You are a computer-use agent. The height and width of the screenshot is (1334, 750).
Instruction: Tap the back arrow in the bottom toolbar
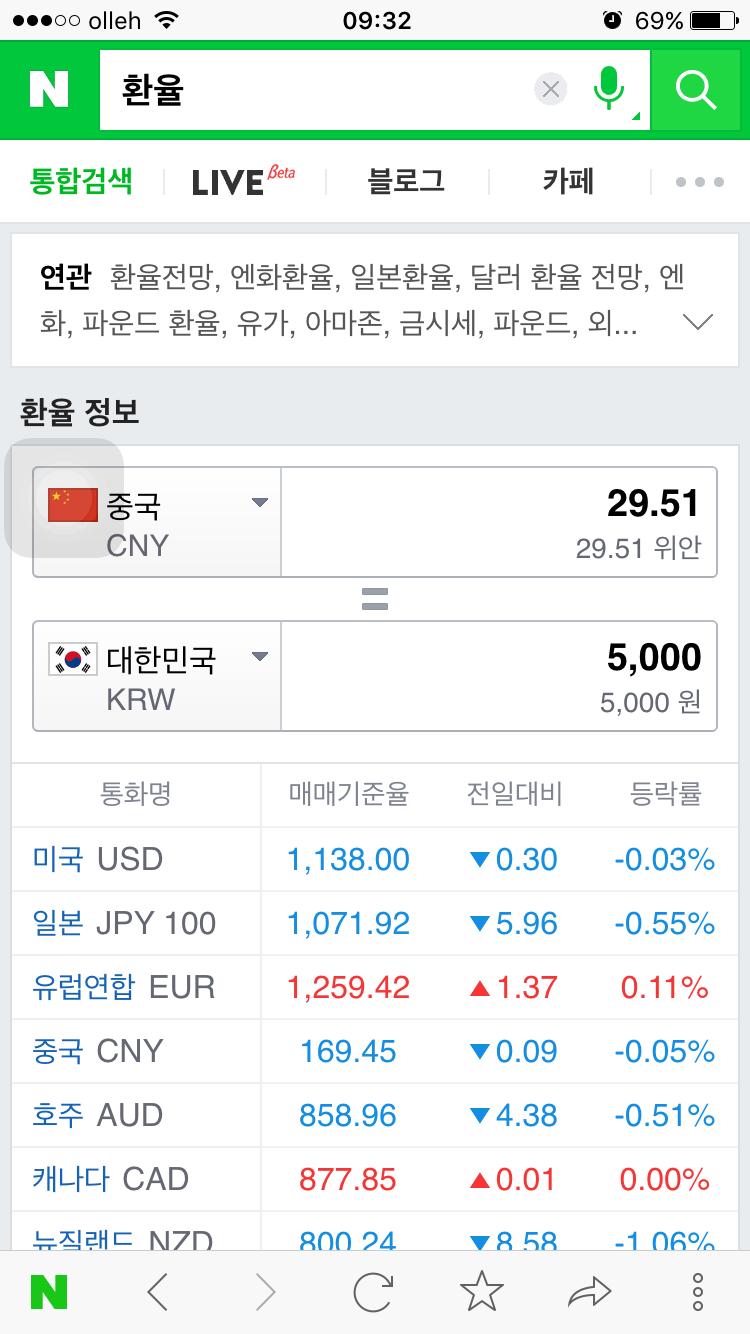click(157, 1291)
